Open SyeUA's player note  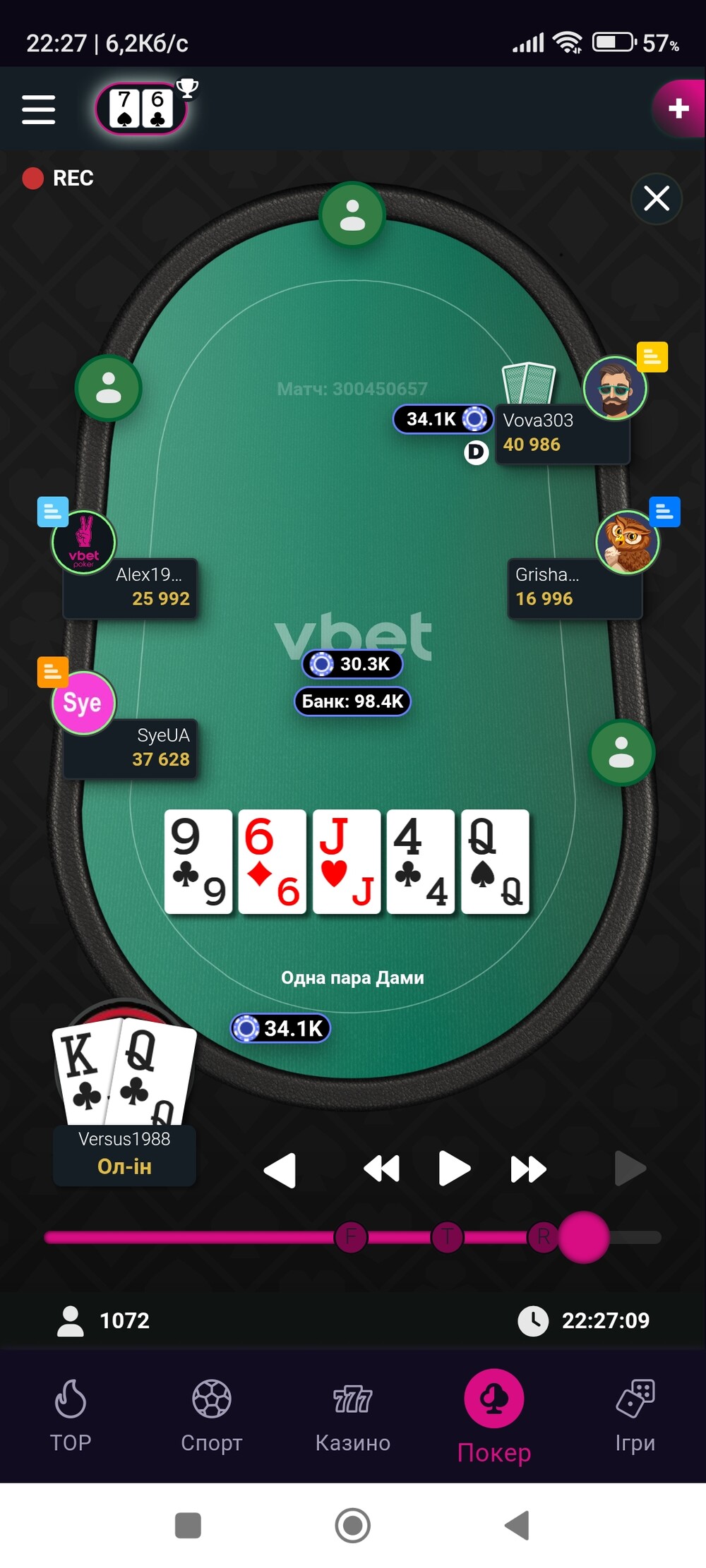[x=53, y=673]
